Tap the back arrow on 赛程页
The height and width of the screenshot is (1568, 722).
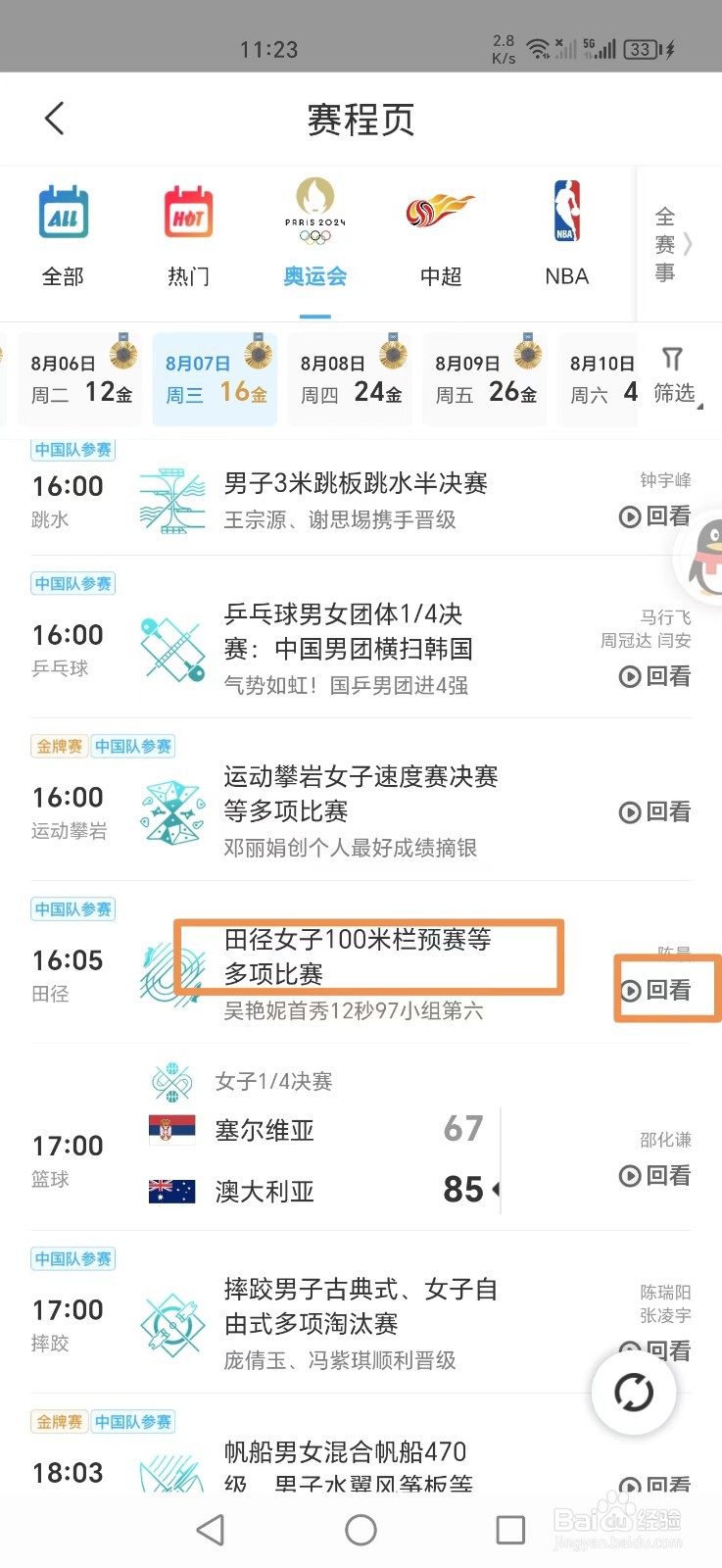point(54,118)
